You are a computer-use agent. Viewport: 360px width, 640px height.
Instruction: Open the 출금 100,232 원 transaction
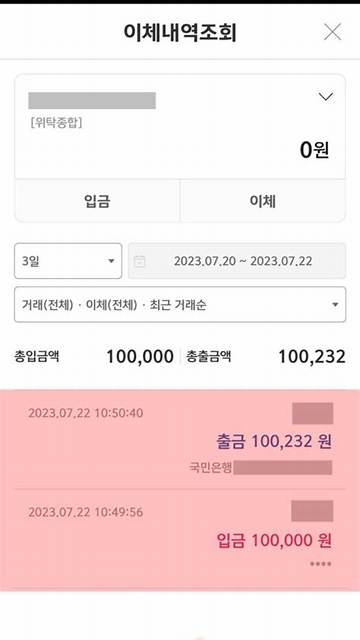(180, 440)
